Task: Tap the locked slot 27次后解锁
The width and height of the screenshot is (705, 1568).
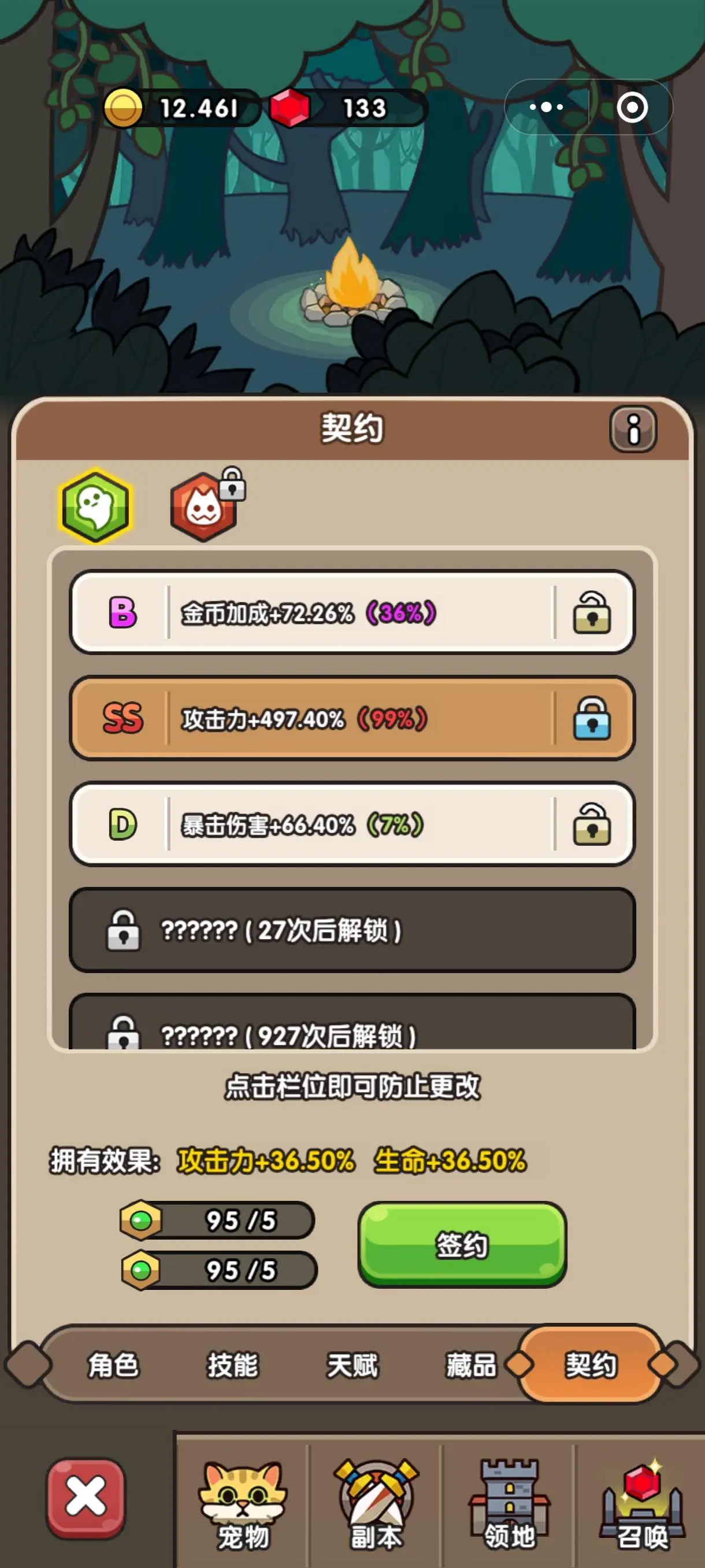Action: click(x=352, y=930)
